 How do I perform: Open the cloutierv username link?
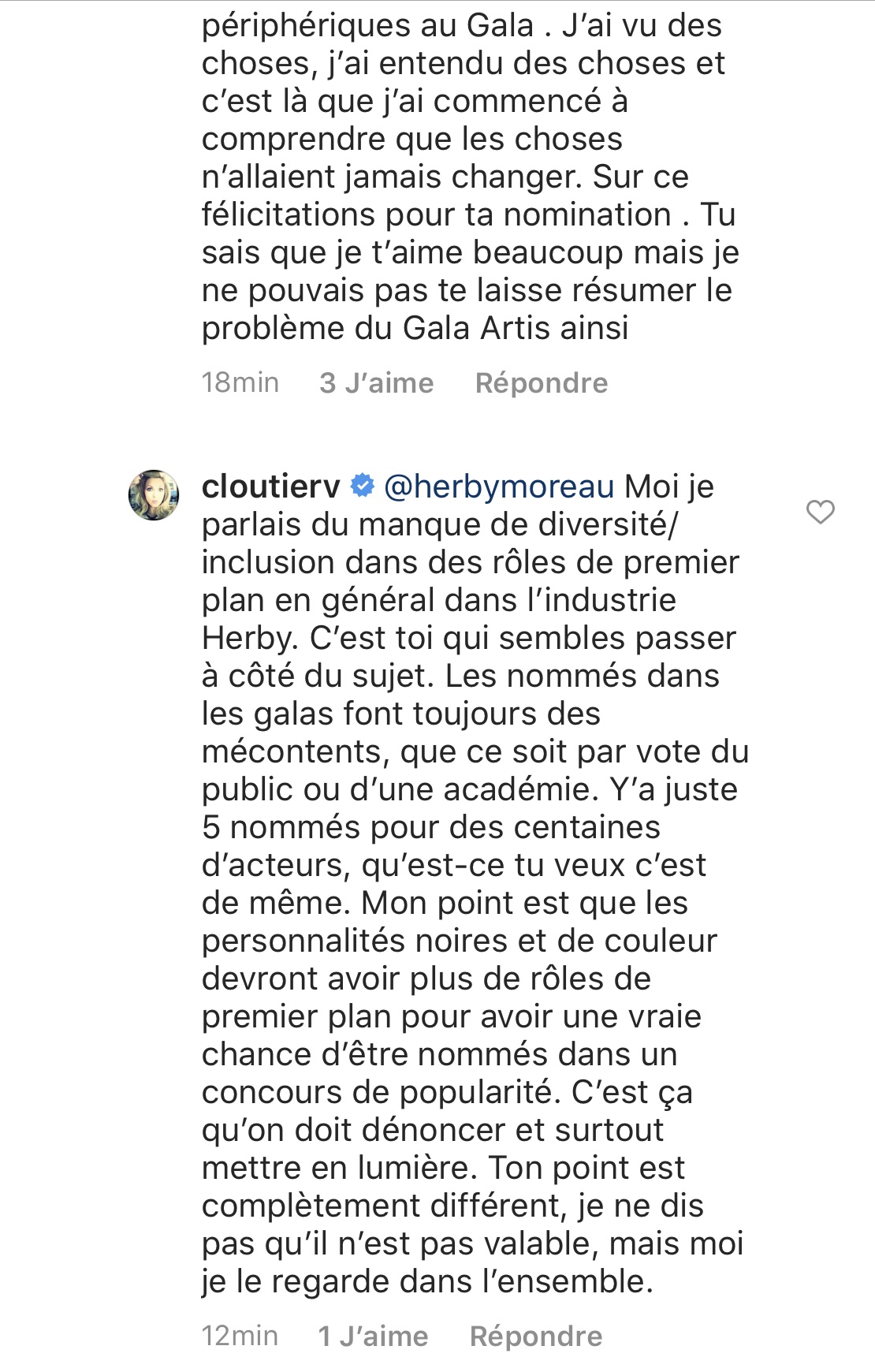click(270, 487)
